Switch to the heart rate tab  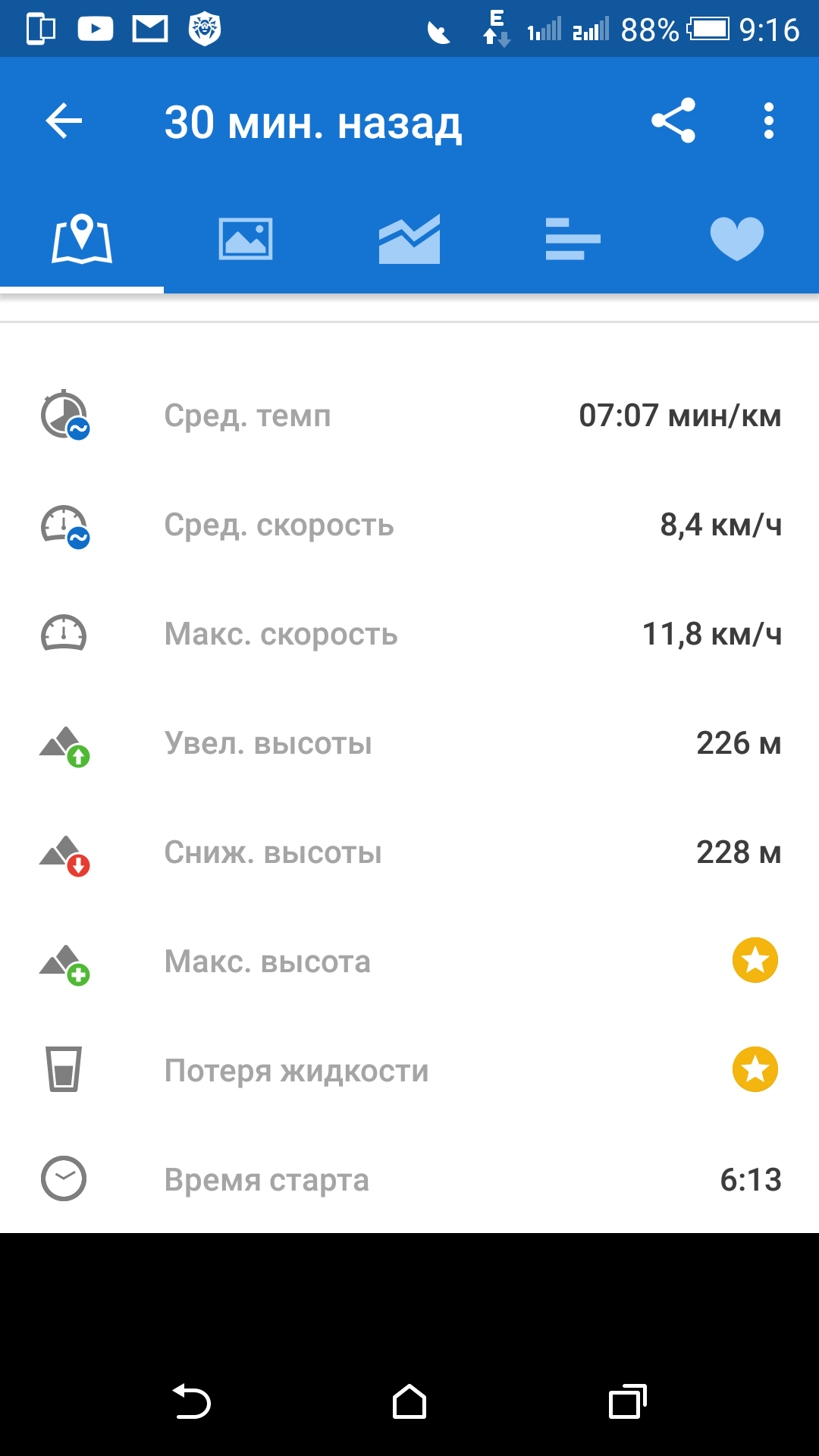[x=736, y=239]
